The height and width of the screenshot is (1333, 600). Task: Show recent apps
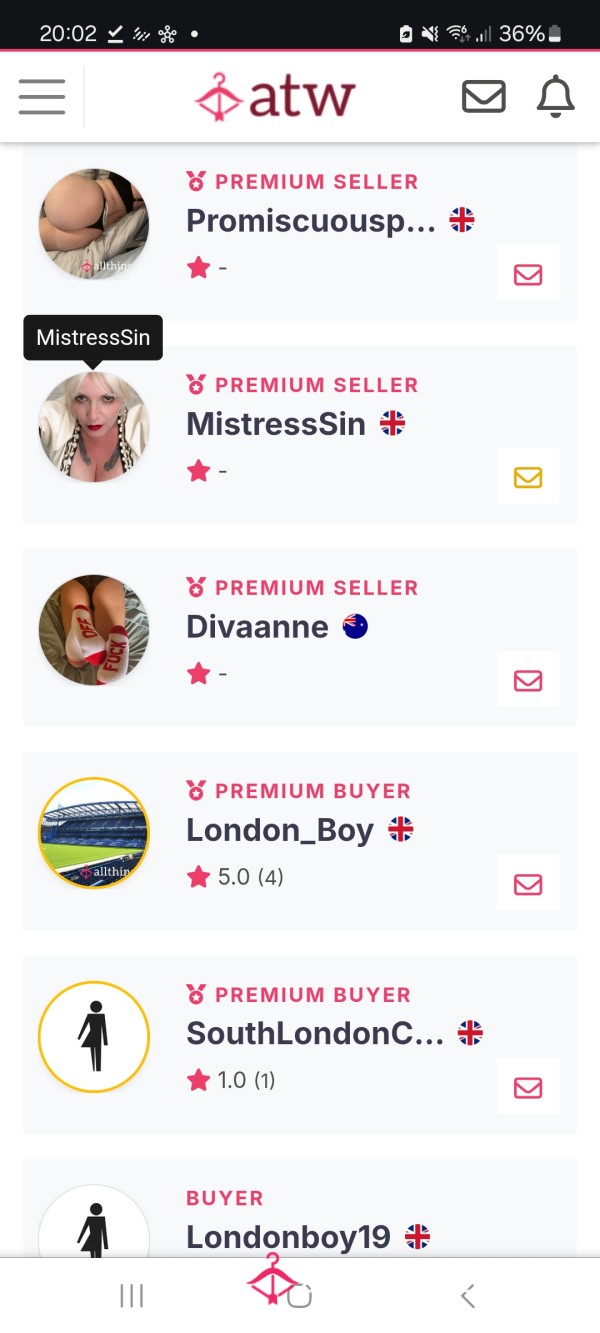click(x=131, y=1296)
